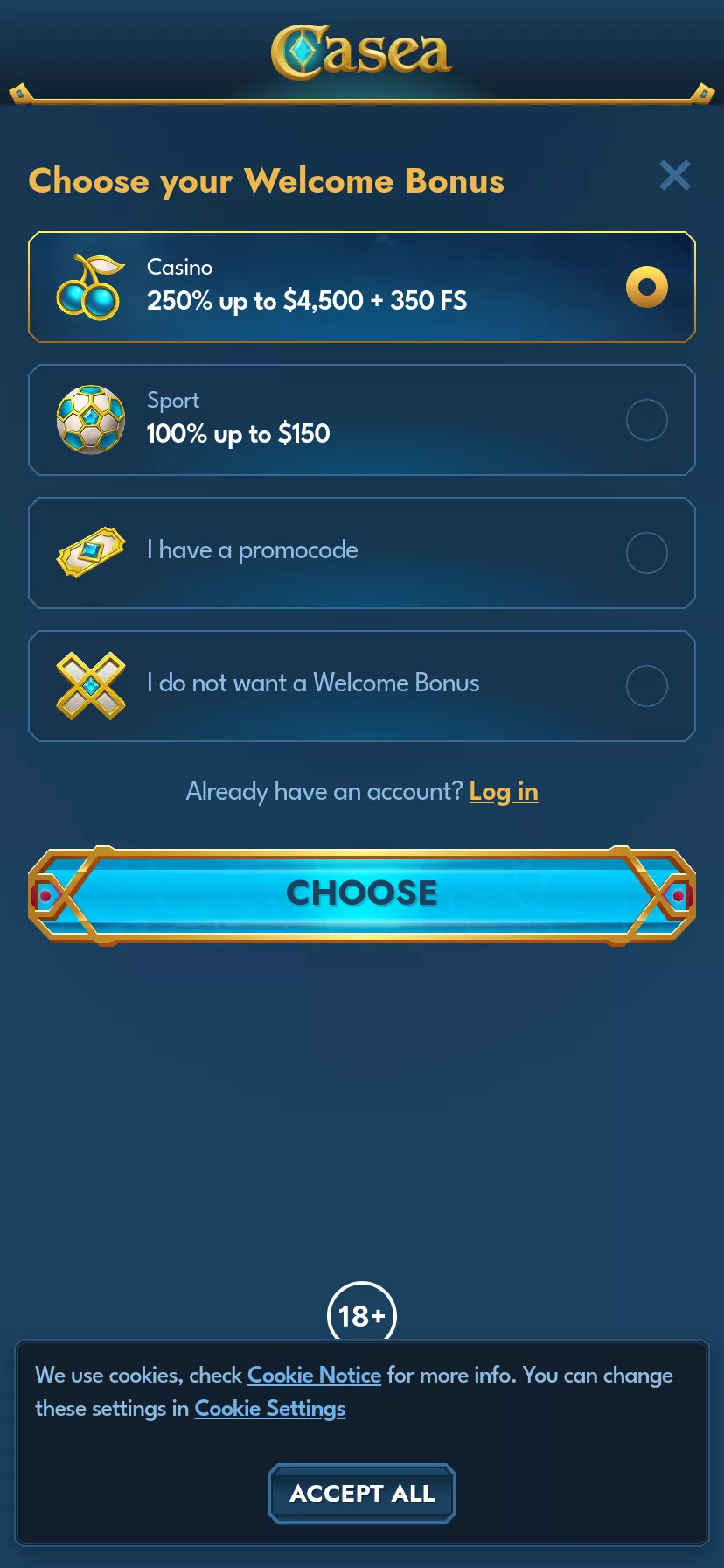Tap the CHOOSE button
The width and height of the screenshot is (724, 1568).
click(x=362, y=893)
